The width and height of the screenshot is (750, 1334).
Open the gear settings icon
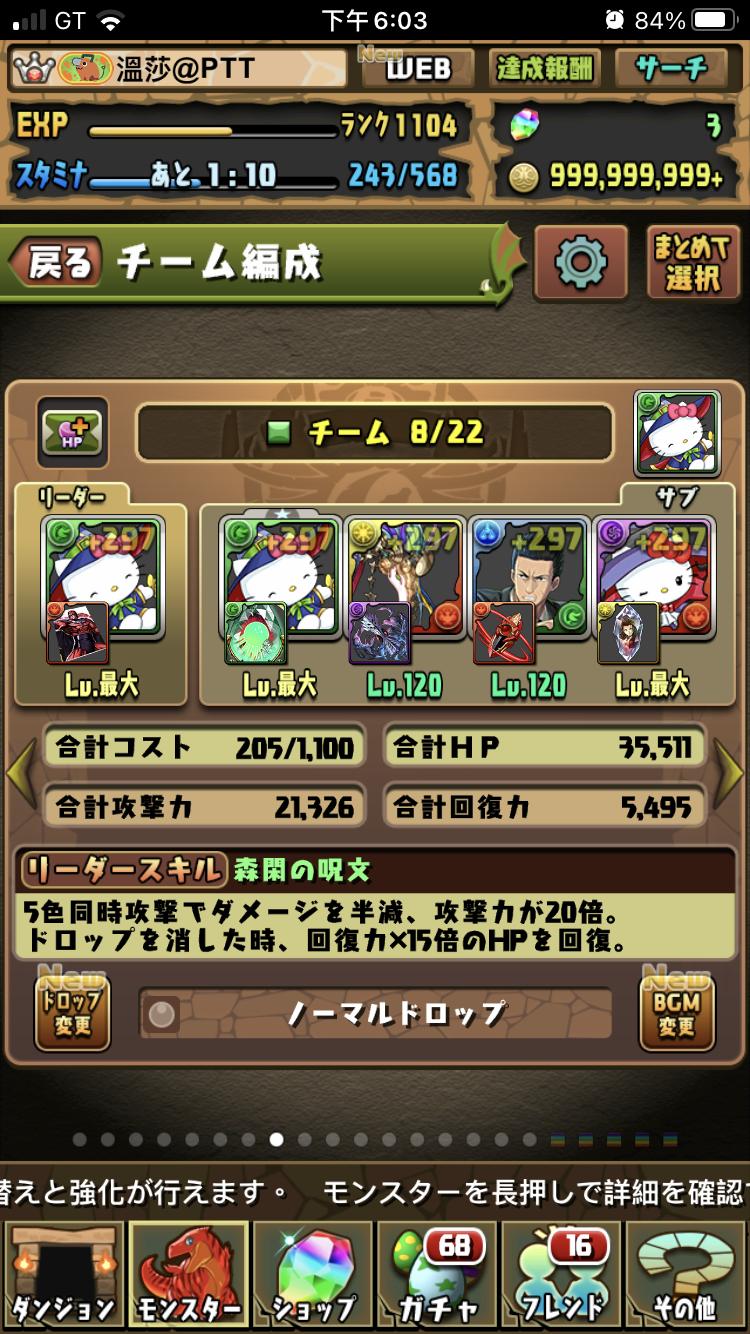pyautogui.click(x=580, y=264)
